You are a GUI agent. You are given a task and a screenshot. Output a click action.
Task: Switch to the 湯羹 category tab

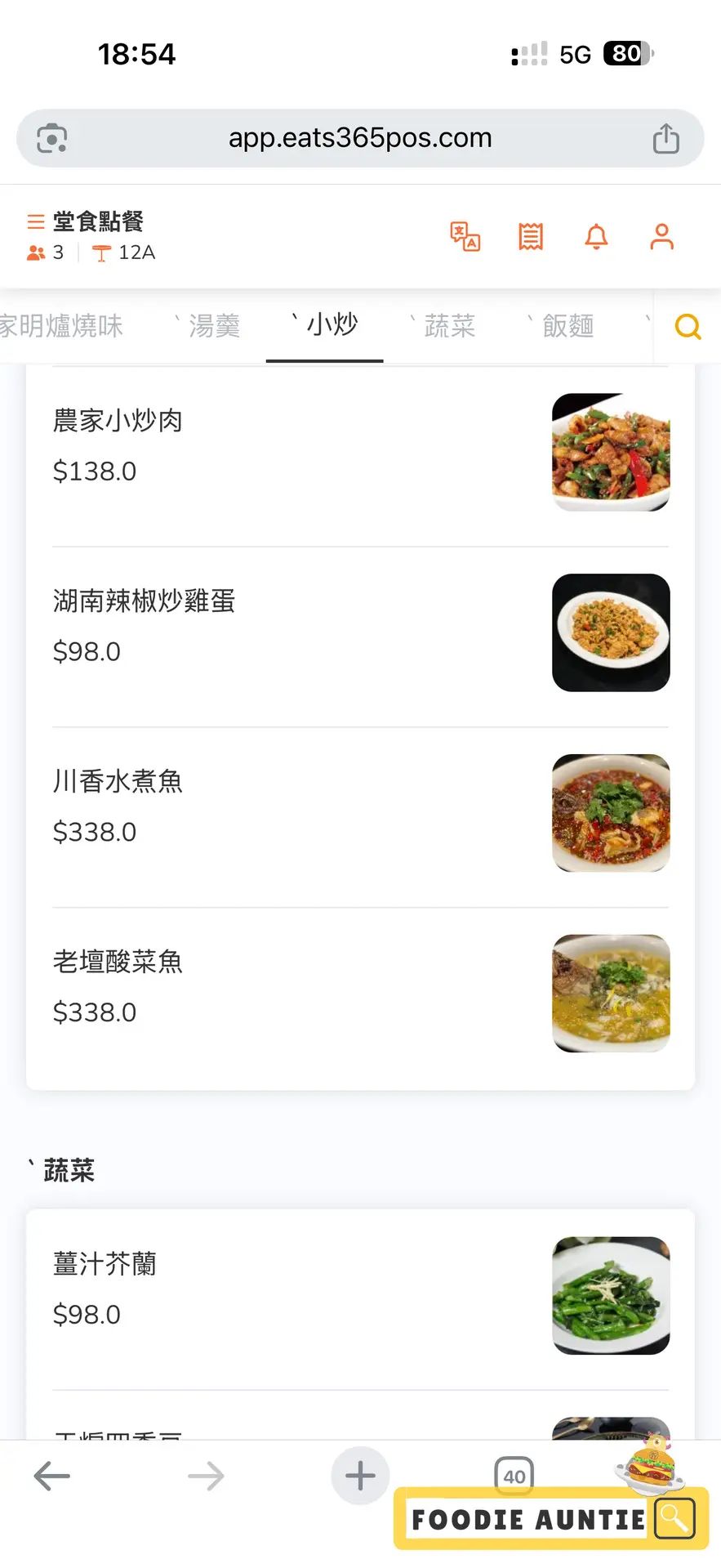tap(214, 326)
